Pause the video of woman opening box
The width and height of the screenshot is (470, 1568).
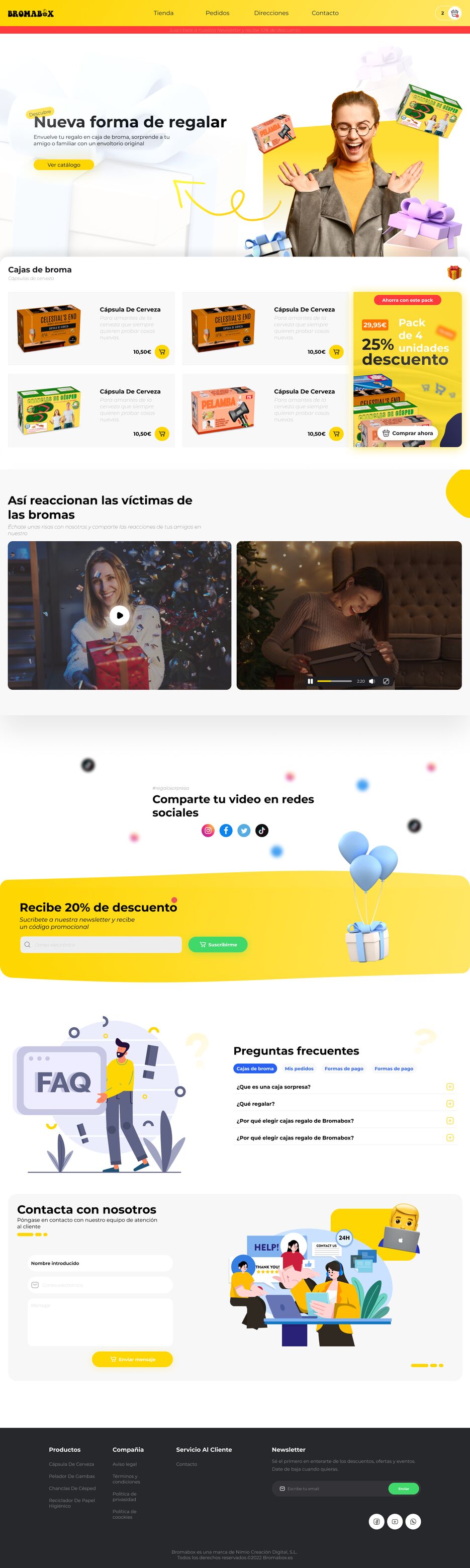click(x=310, y=681)
